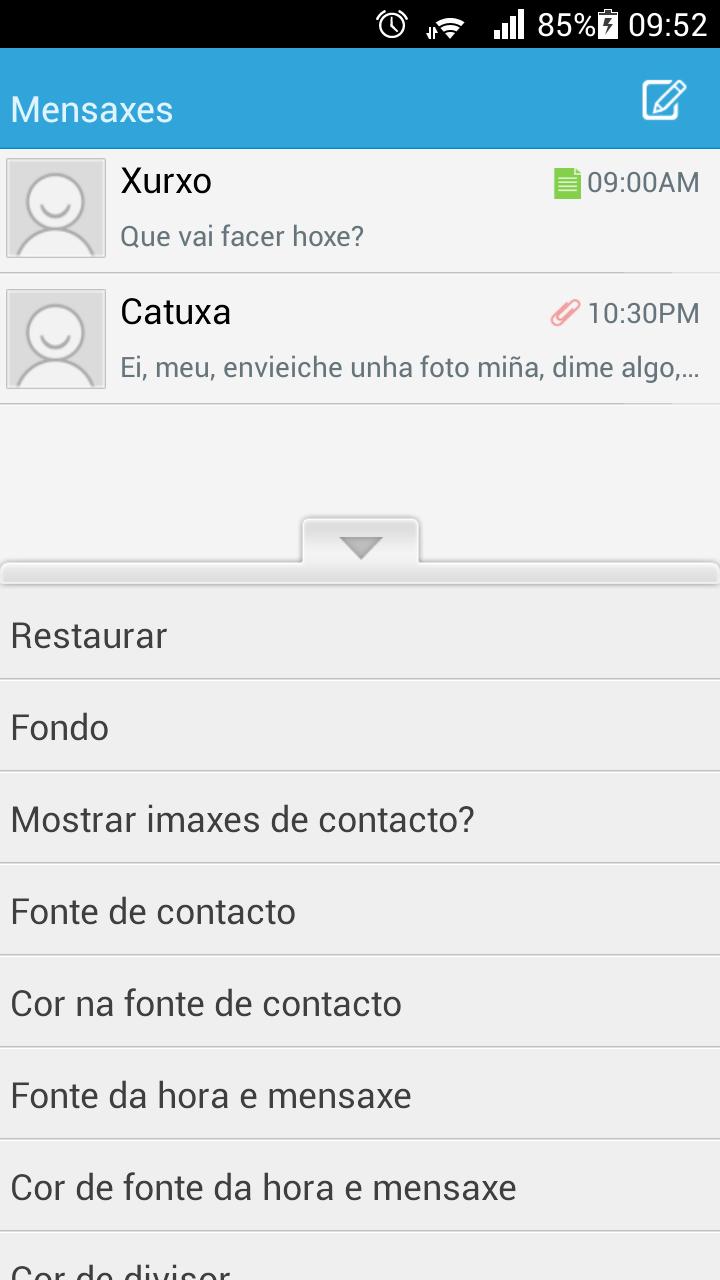Open the paperclip attachment icon on Catuxa's message
This screenshot has width=720, height=1280.
point(564,313)
